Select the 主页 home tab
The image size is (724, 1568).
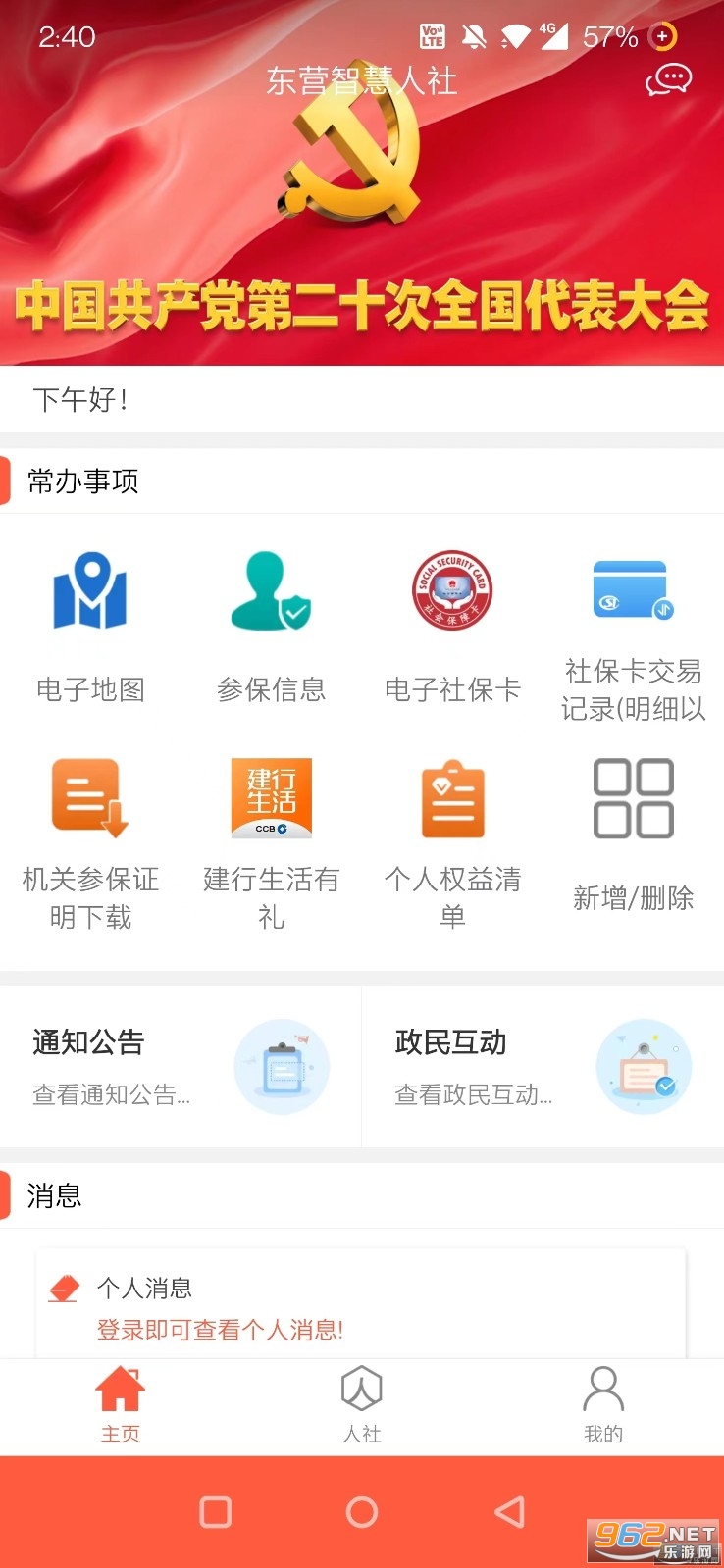(x=121, y=1404)
